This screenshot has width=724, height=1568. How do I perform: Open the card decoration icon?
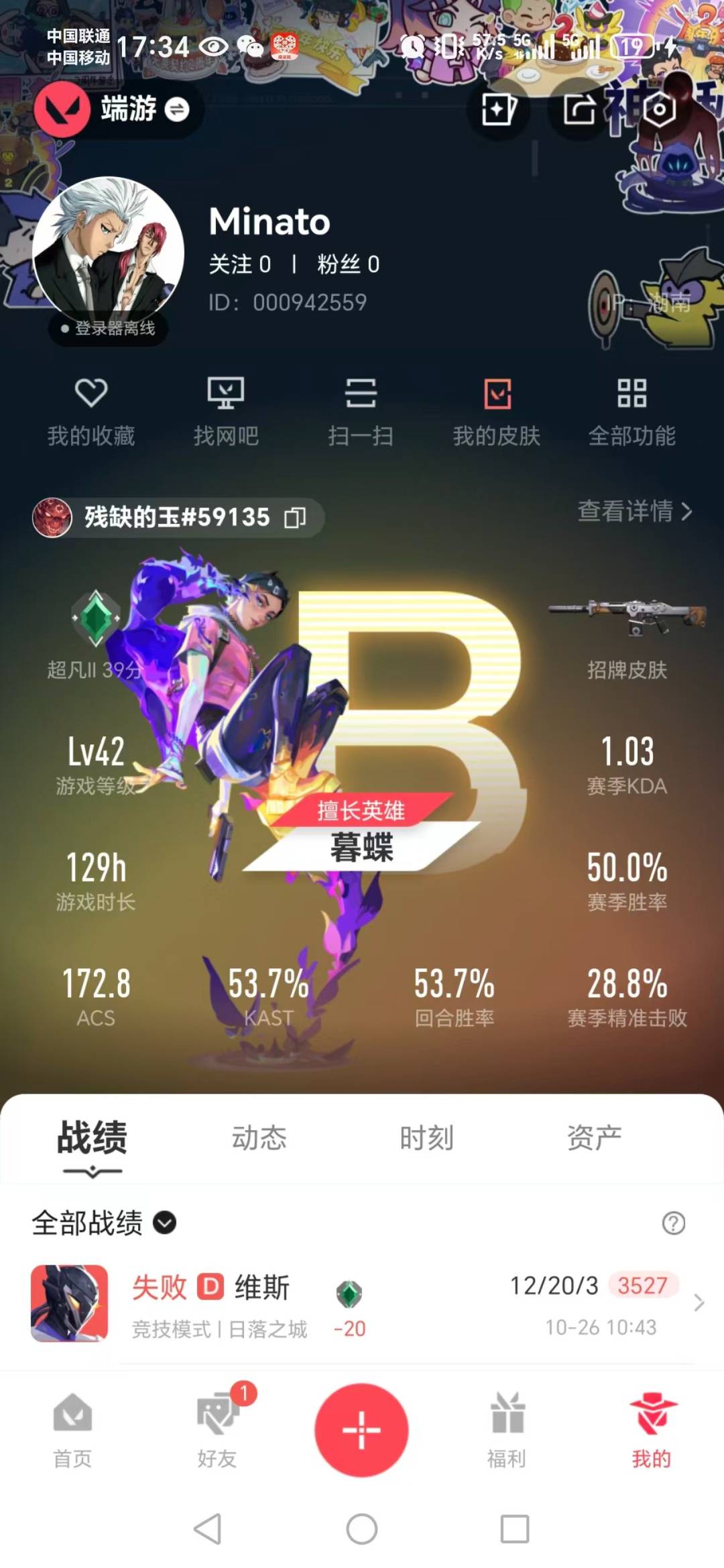[499, 109]
